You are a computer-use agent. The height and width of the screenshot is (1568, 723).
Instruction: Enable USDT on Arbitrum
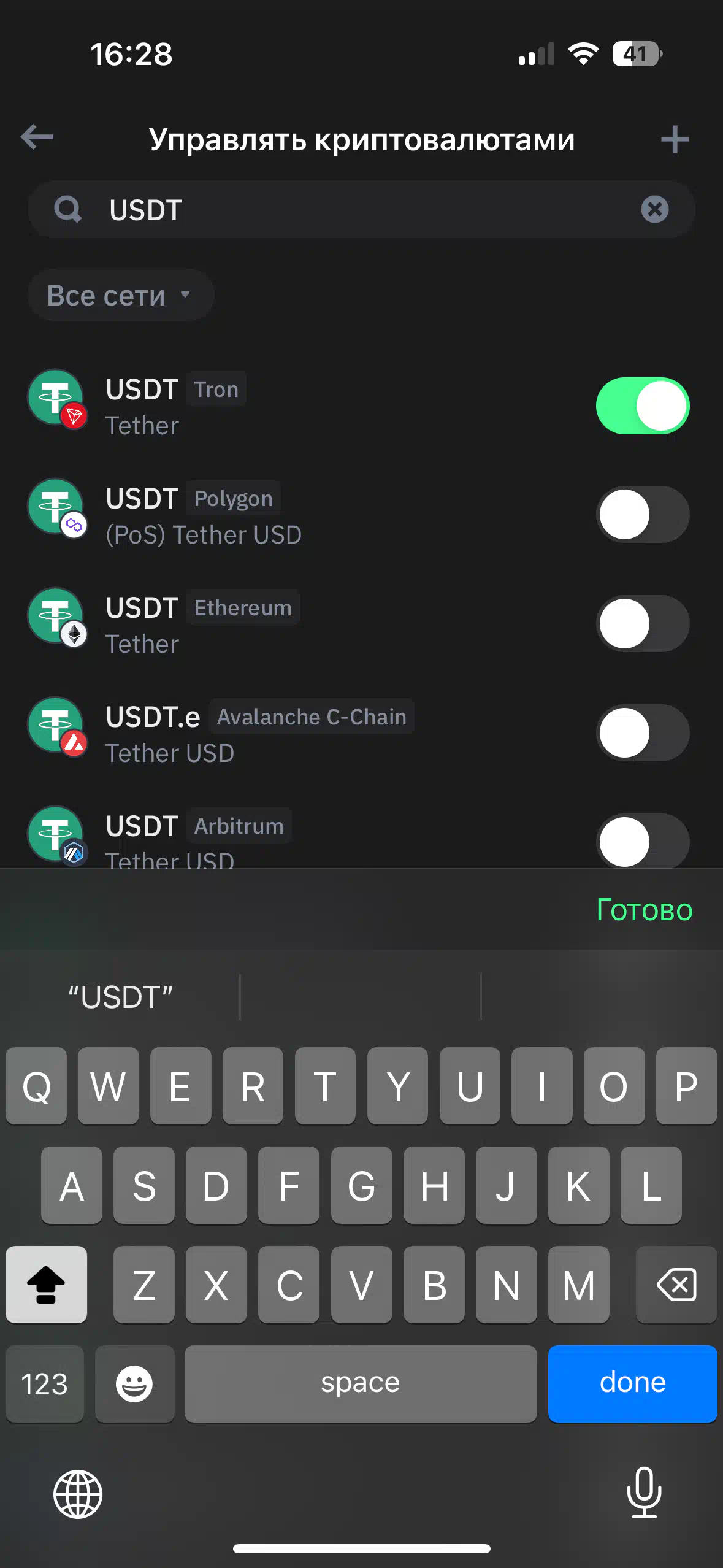pos(643,841)
